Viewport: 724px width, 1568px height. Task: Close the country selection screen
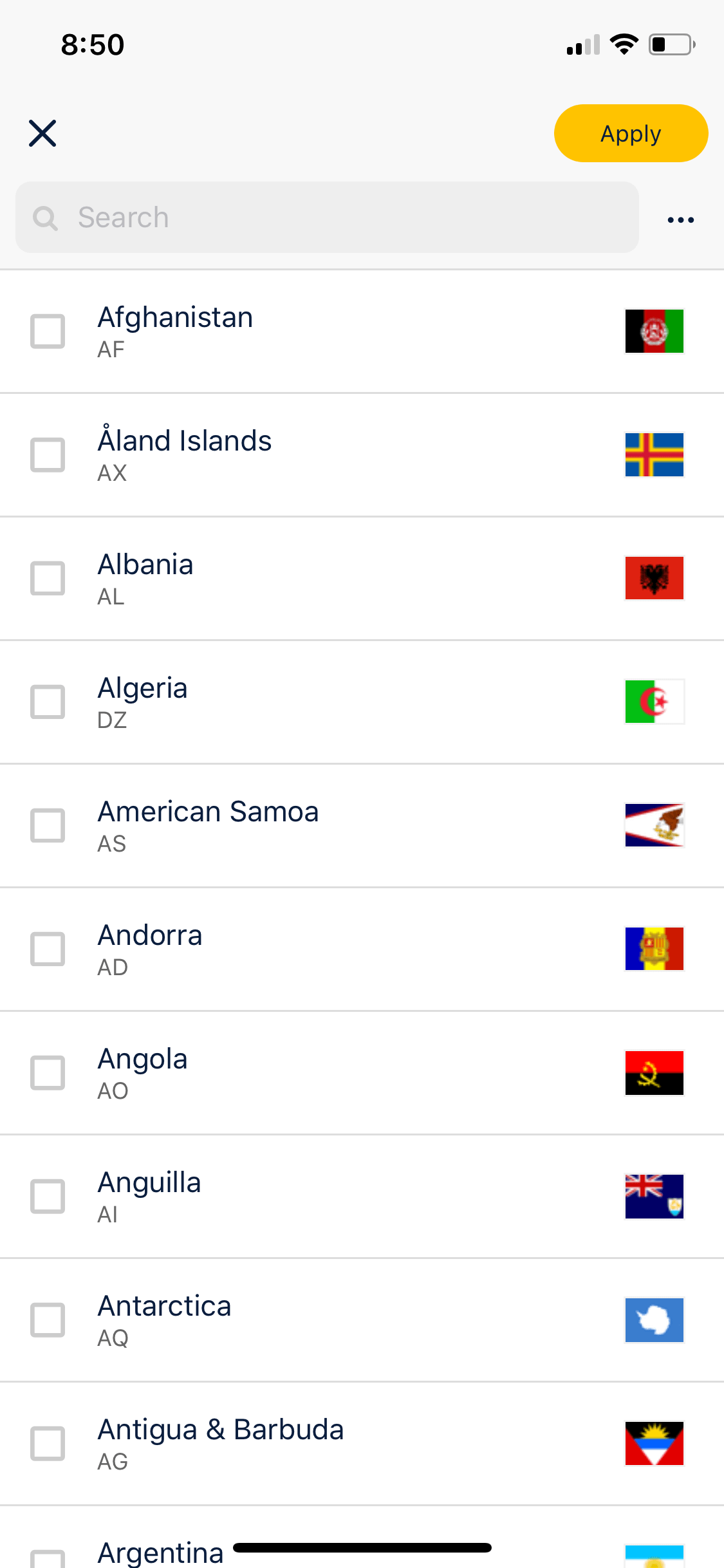[42, 133]
